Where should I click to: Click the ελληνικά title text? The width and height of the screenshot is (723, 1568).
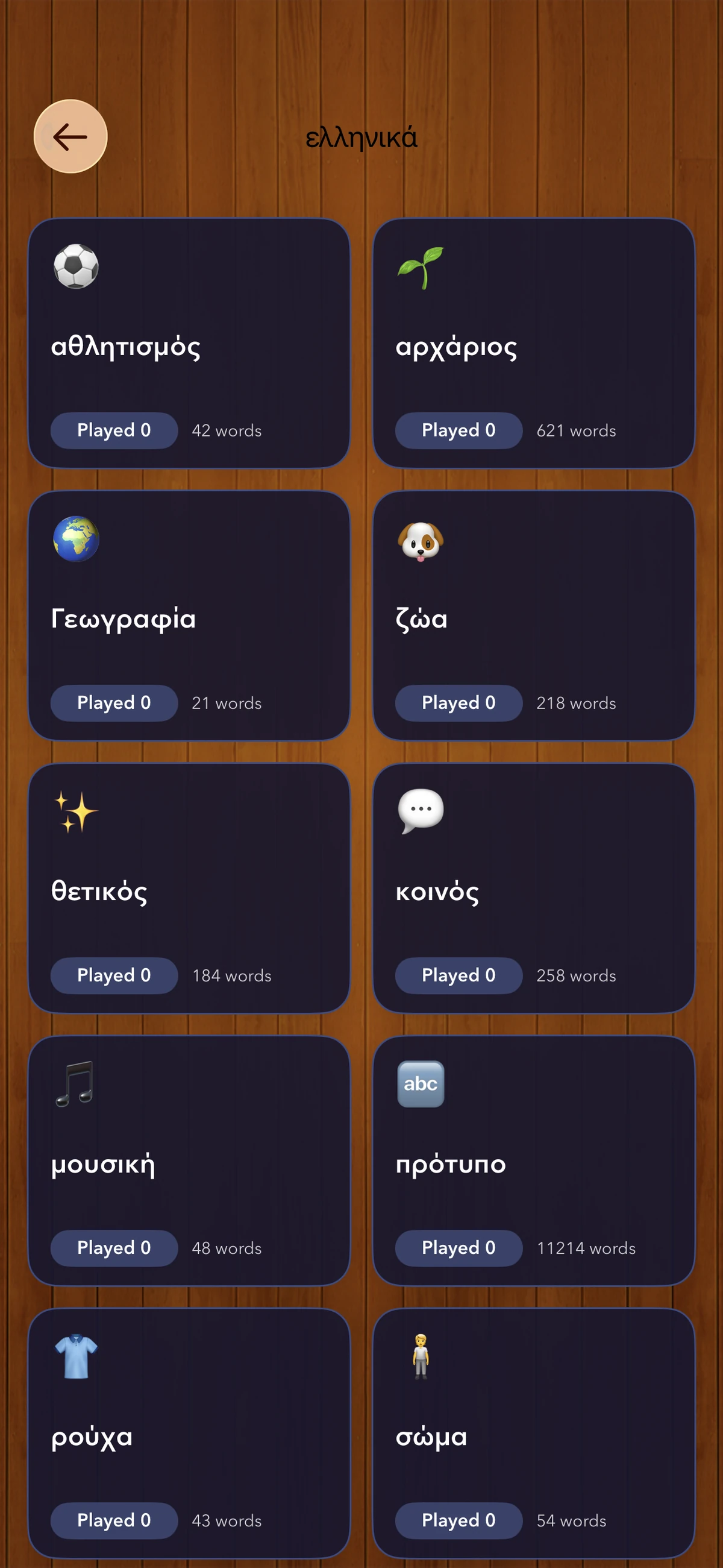click(x=361, y=137)
